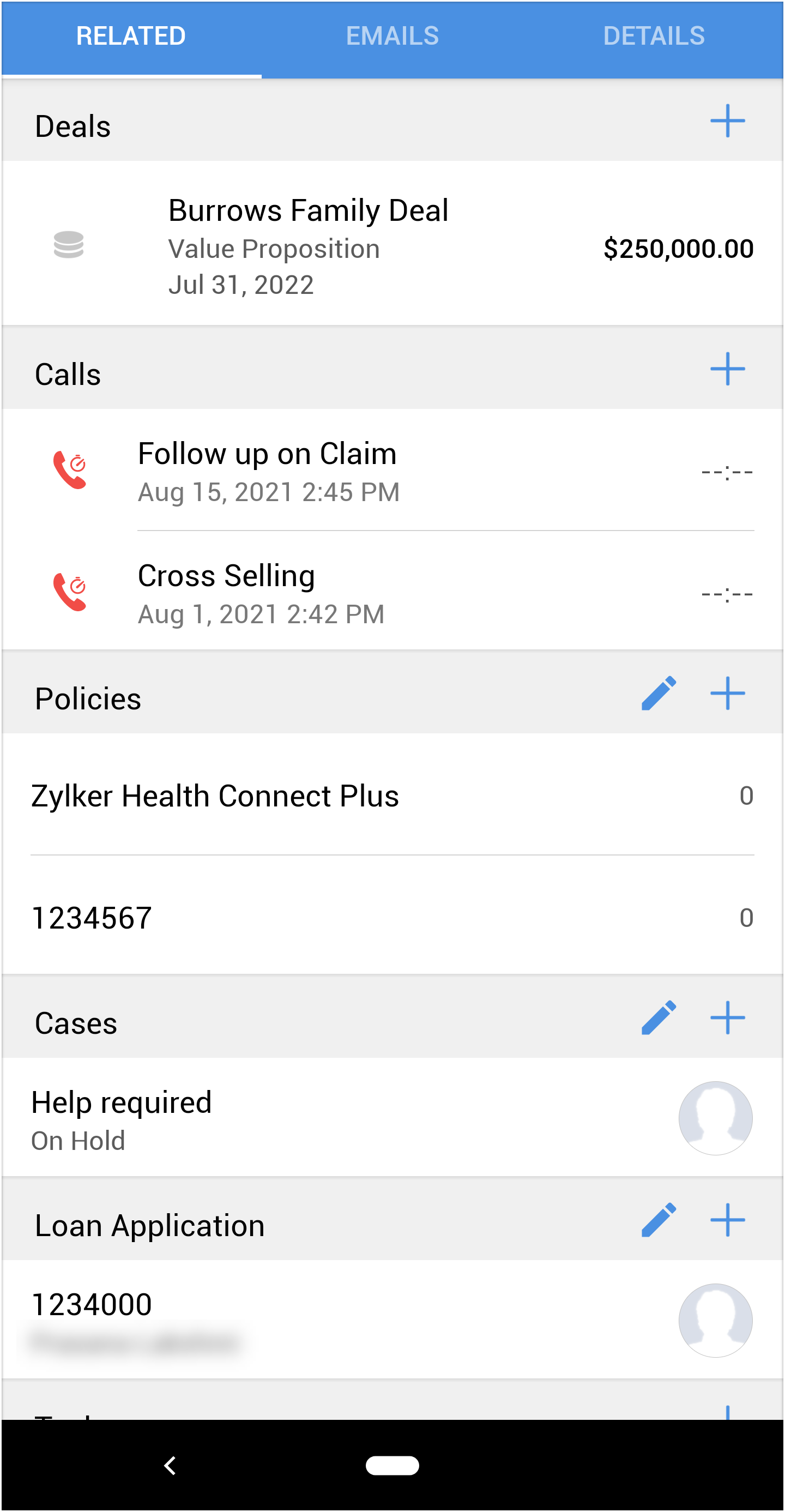Open the Follow up on Claim call
This screenshot has width=785, height=1512.
tap(392, 471)
